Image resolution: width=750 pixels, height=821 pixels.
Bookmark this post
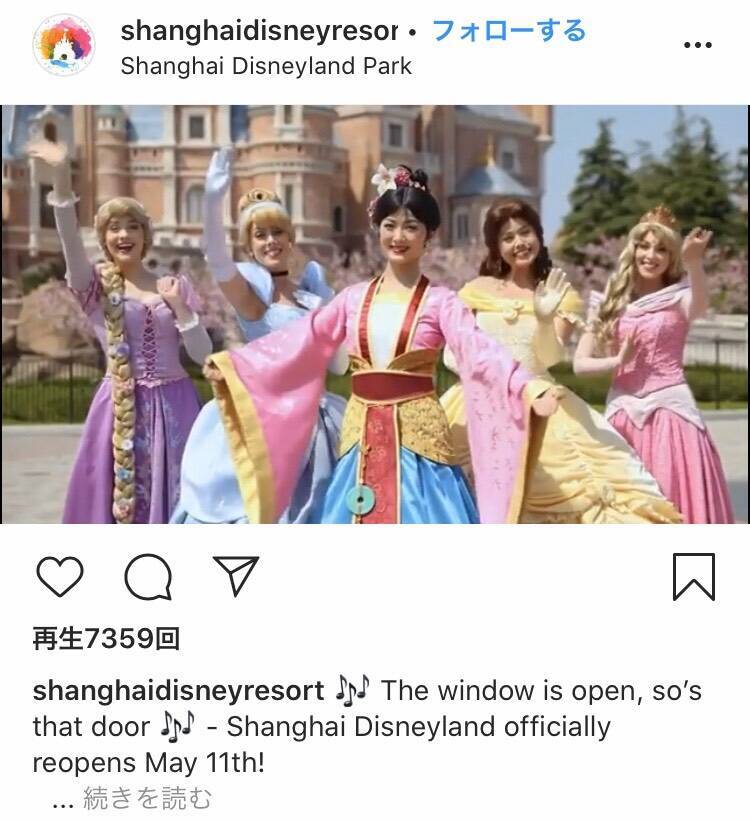(x=693, y=577)
